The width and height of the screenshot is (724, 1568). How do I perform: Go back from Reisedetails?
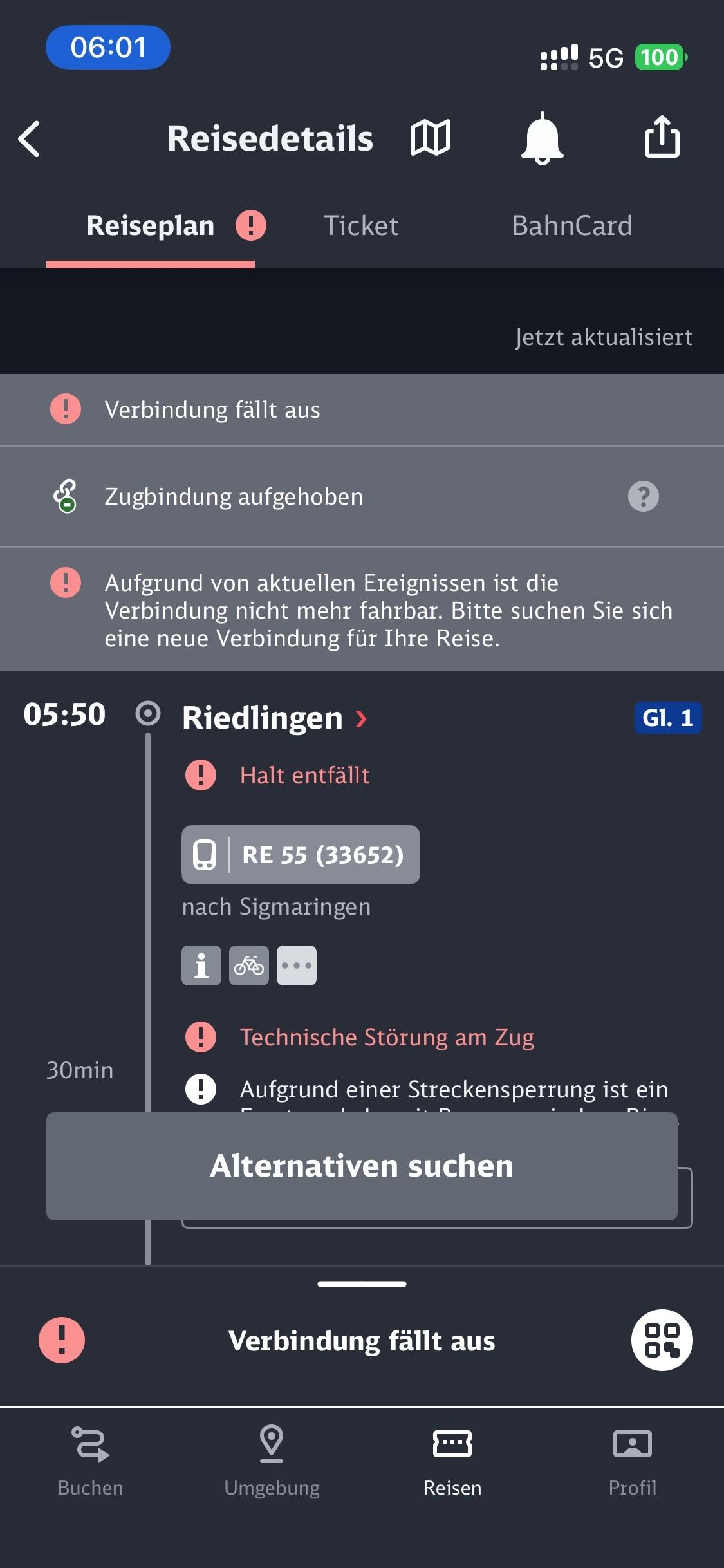30,138
